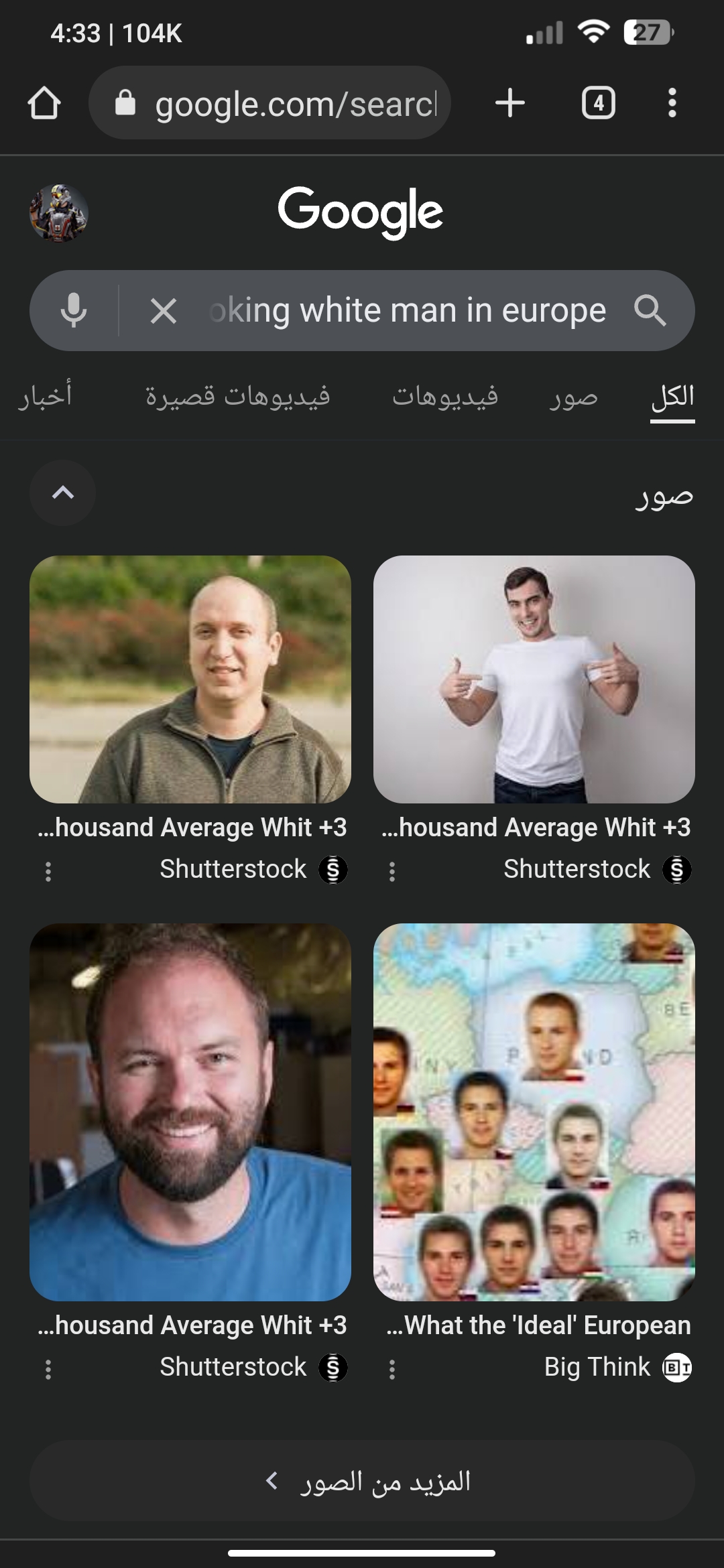Open the man in white t-shirt image
The height and width of the screenshot is (1568, 724).
coord(534,679)
